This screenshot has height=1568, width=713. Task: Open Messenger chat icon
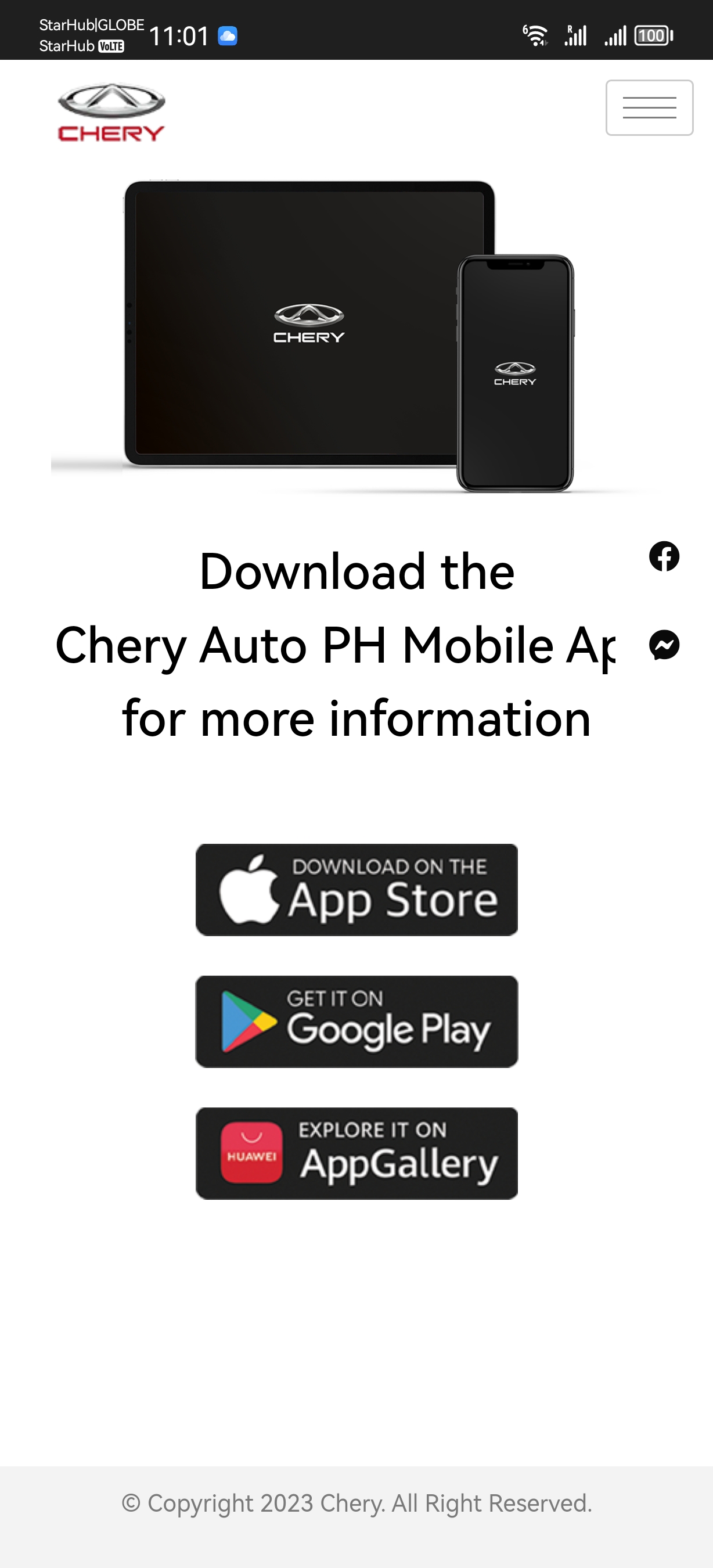click(x=664, y=645)
